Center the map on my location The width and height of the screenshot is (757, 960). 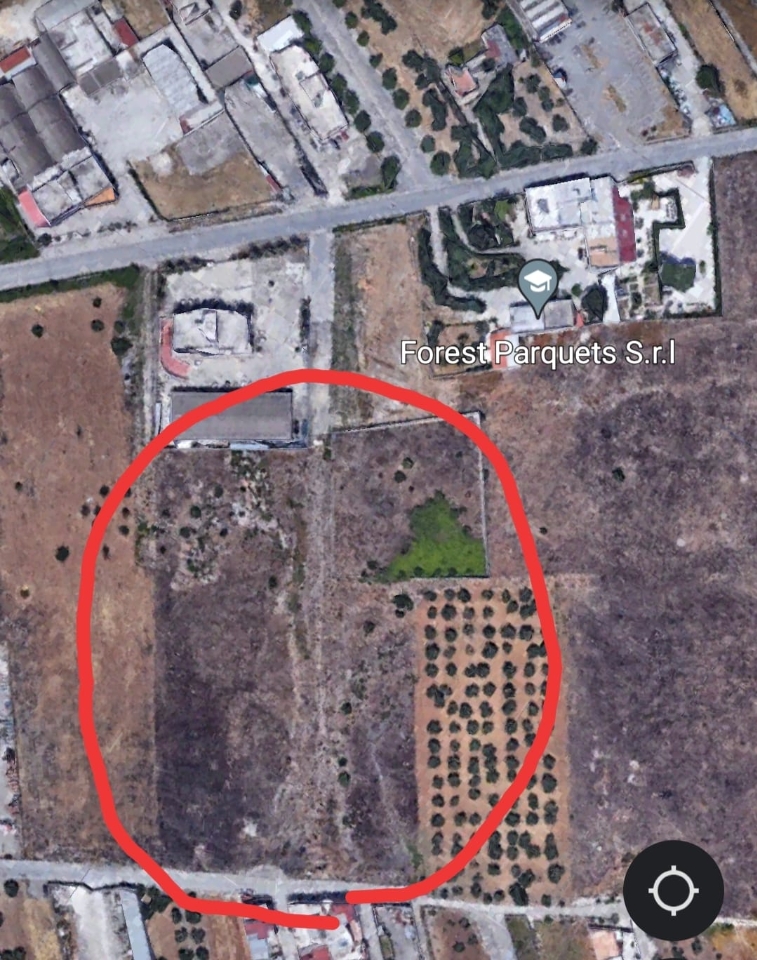(673, 890)
